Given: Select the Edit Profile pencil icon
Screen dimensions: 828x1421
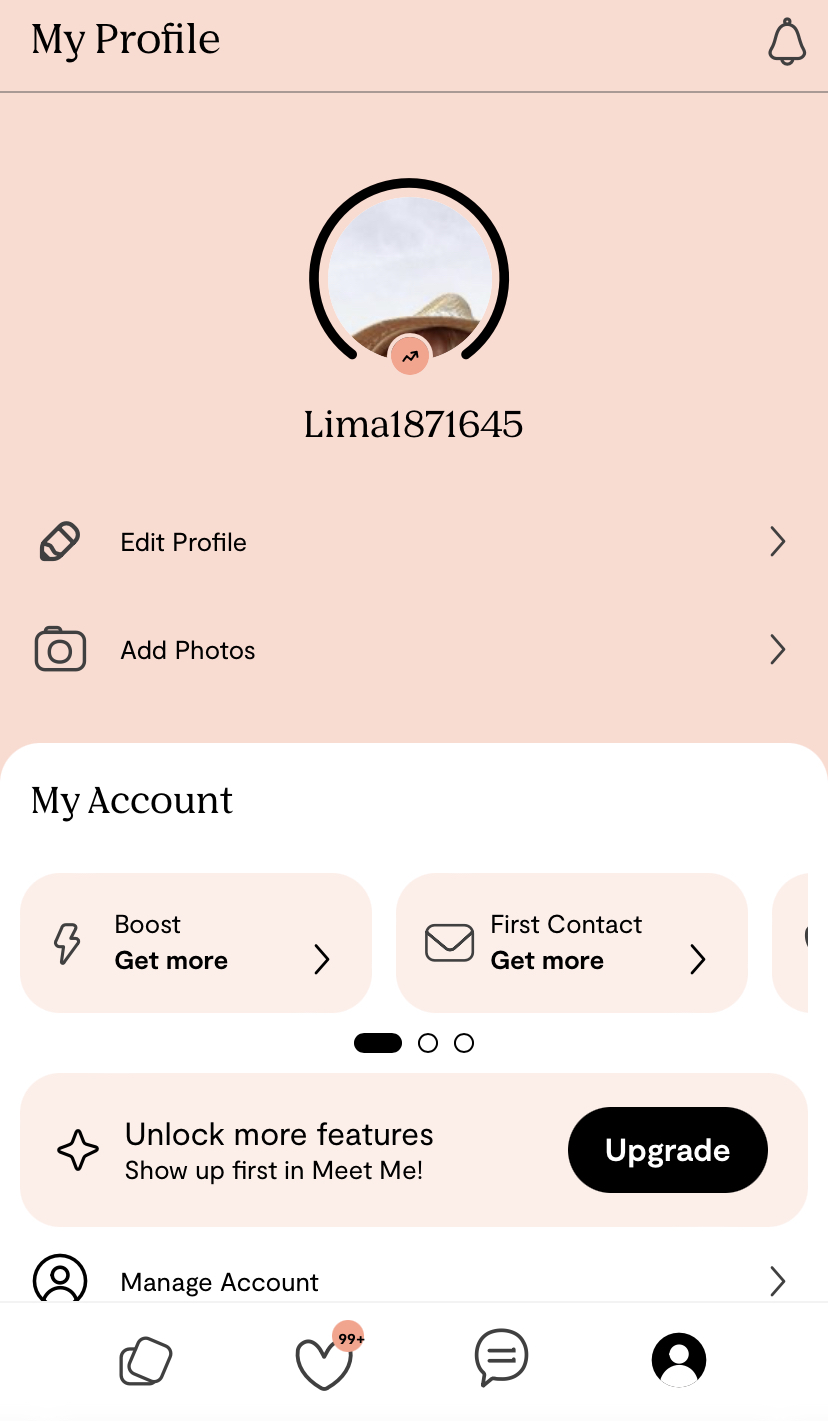Looking at the screenshot, I should [60, 541].
